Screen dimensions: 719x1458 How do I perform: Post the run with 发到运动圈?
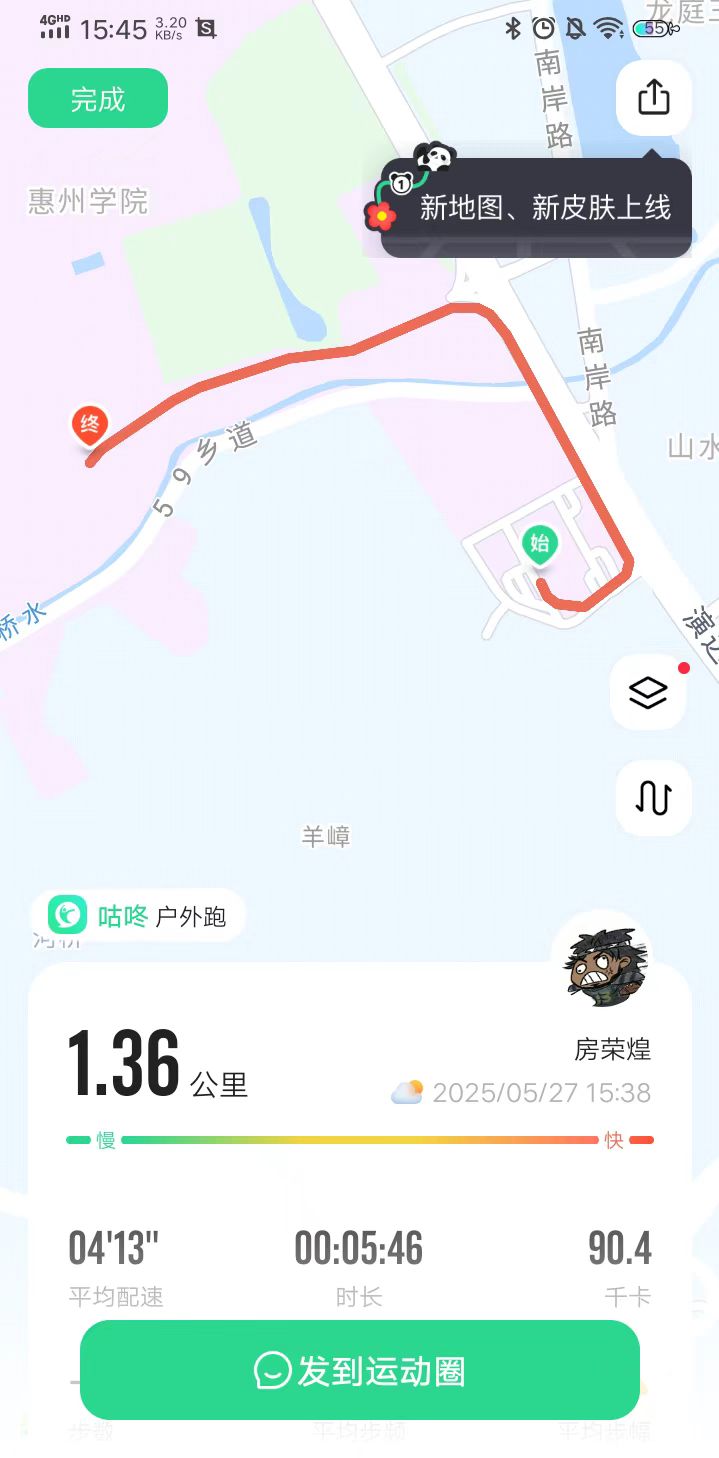(x=359, y=1371)
